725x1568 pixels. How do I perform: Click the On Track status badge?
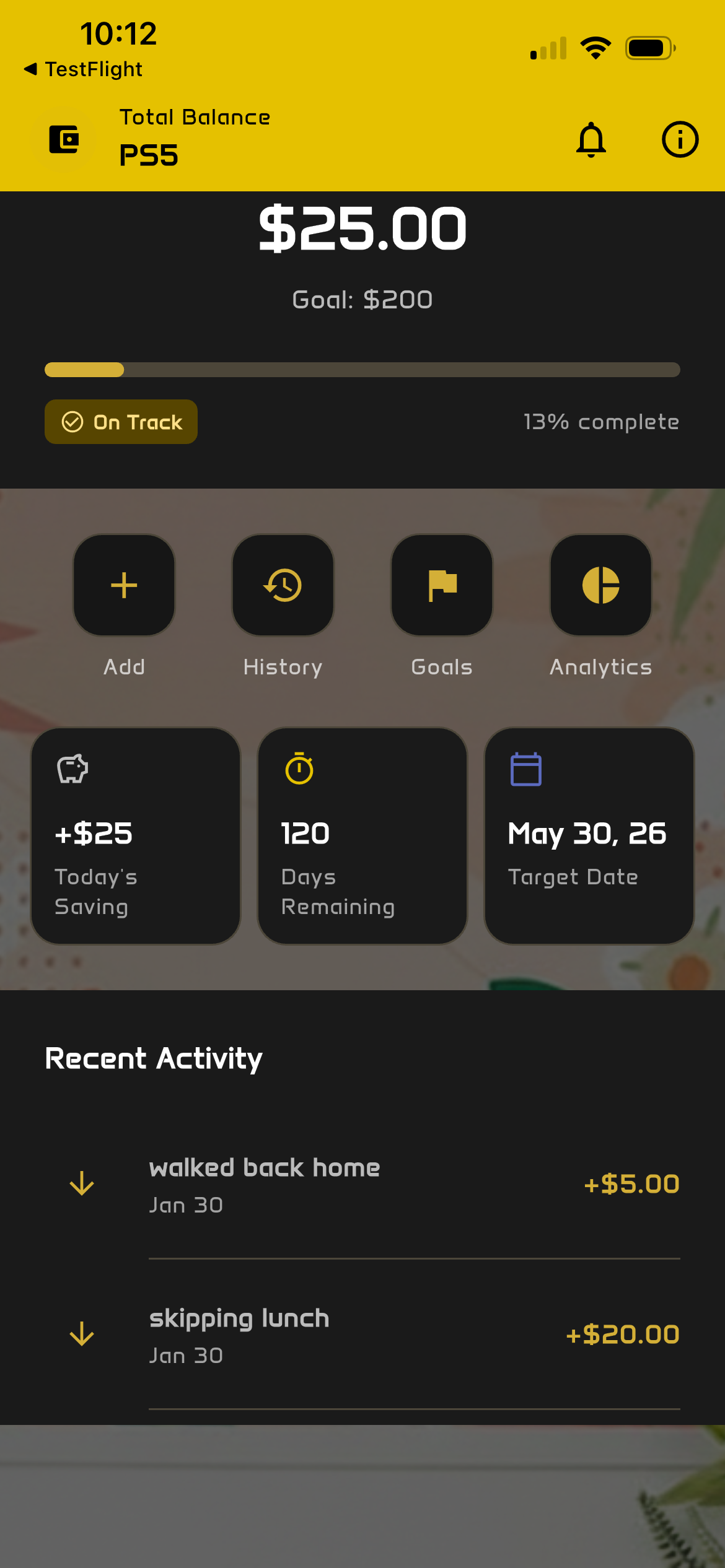pos(121,421)
